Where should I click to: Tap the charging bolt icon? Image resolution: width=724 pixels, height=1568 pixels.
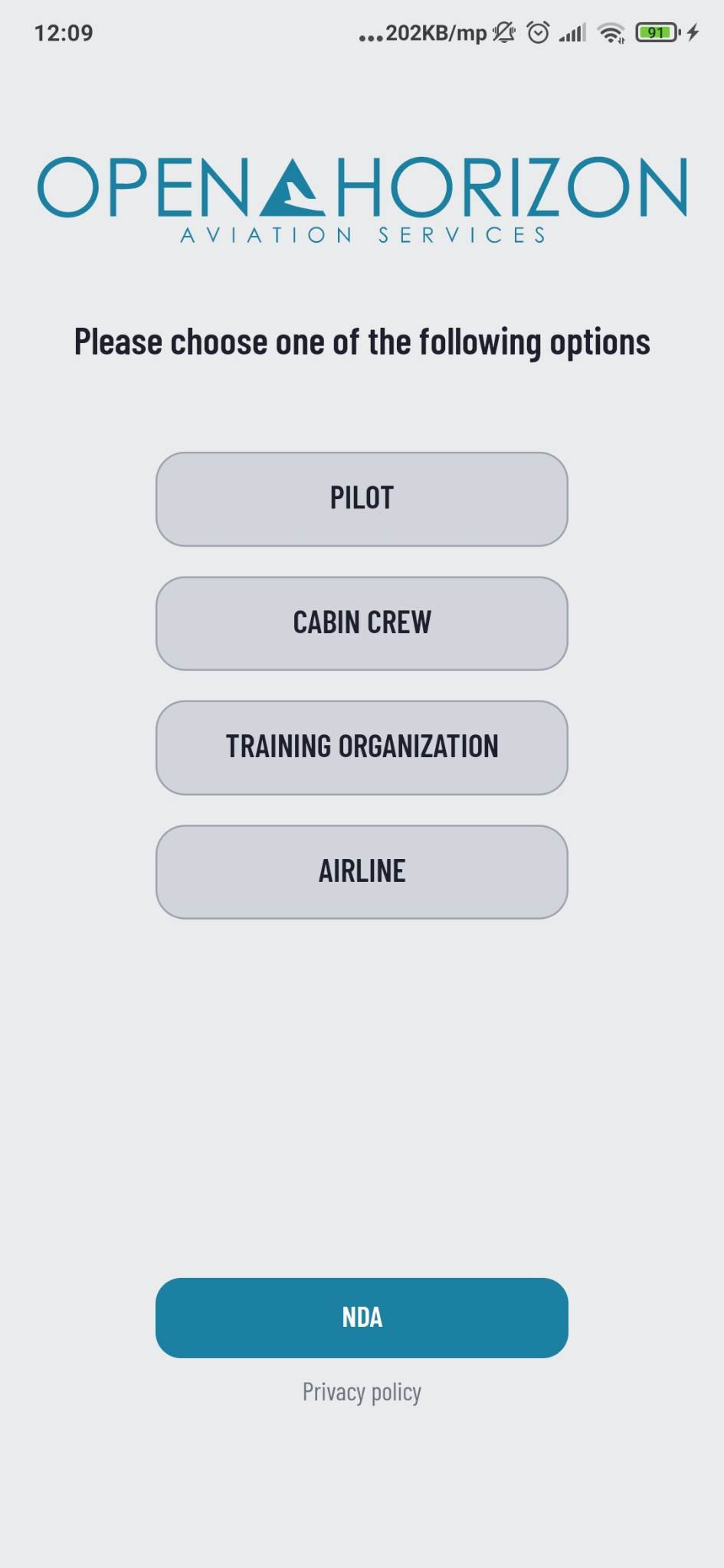coord(693,32)
